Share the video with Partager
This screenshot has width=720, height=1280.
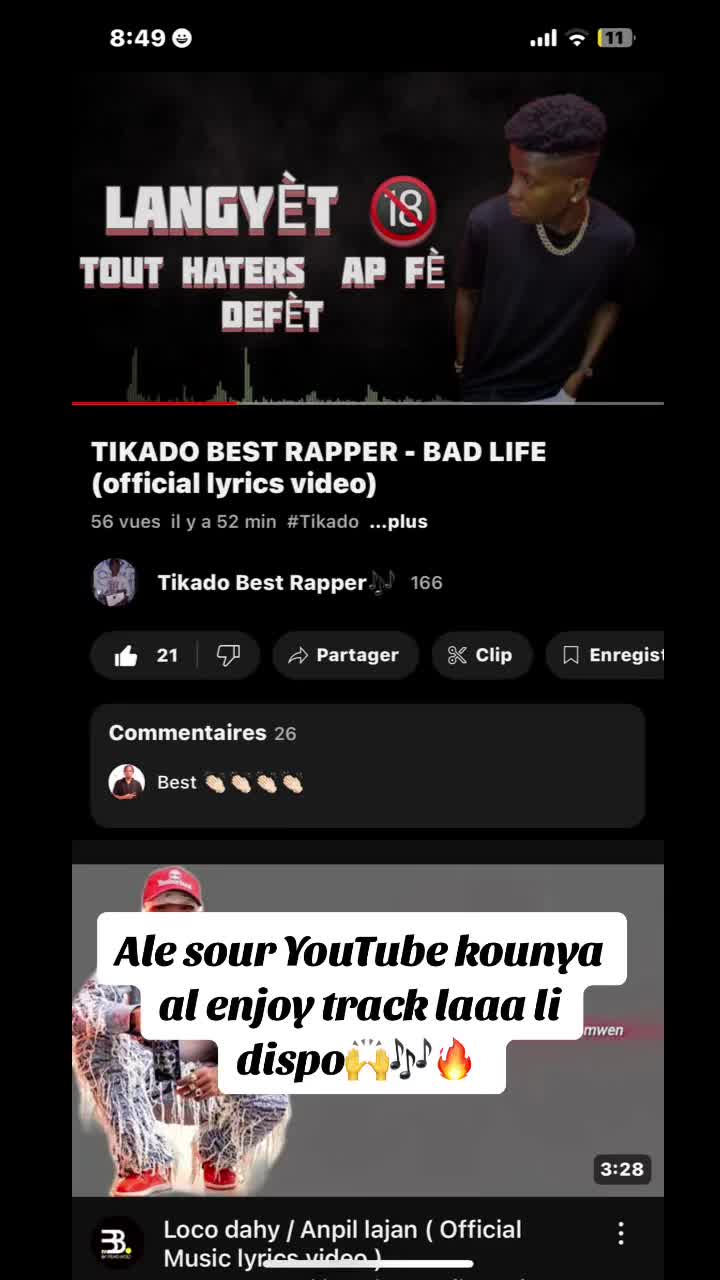(345, 655)
